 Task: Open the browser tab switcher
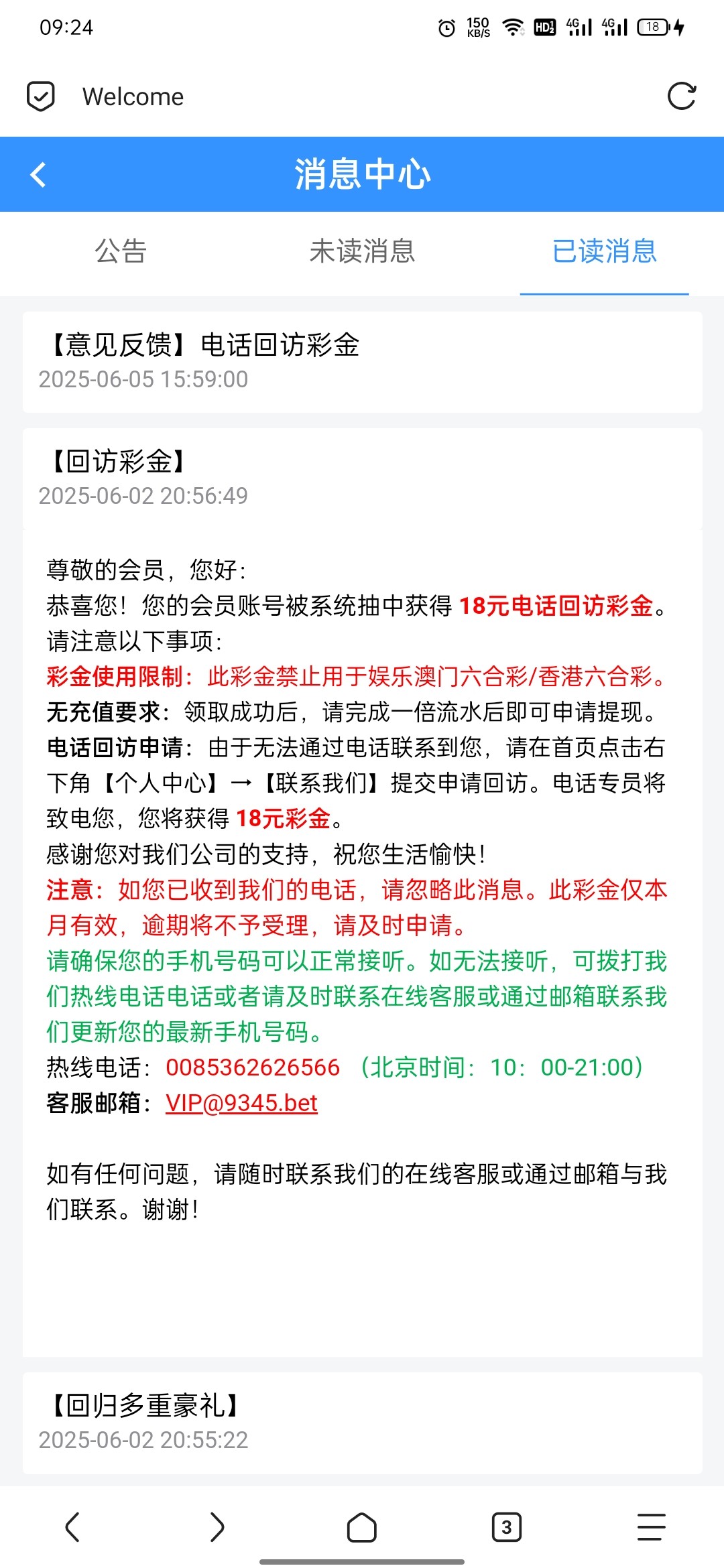click(x=507, y=1527)
